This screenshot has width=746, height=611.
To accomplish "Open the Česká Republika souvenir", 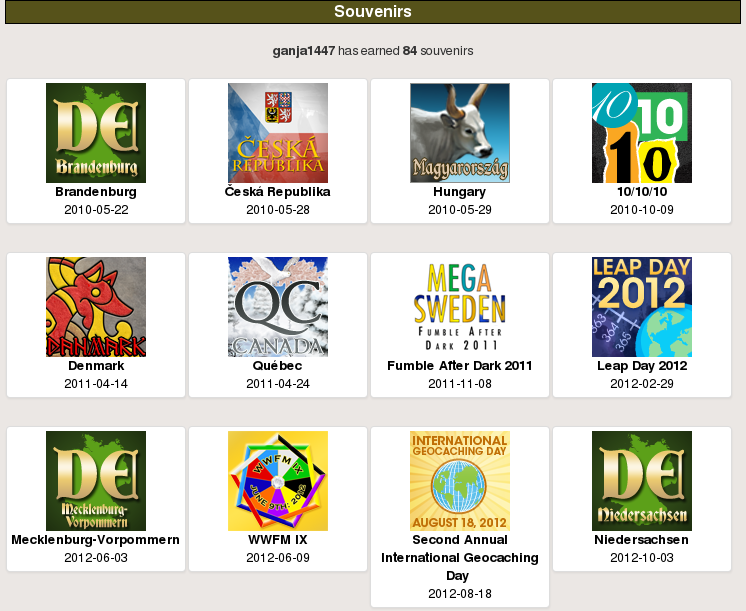I will tap(278, 133).
